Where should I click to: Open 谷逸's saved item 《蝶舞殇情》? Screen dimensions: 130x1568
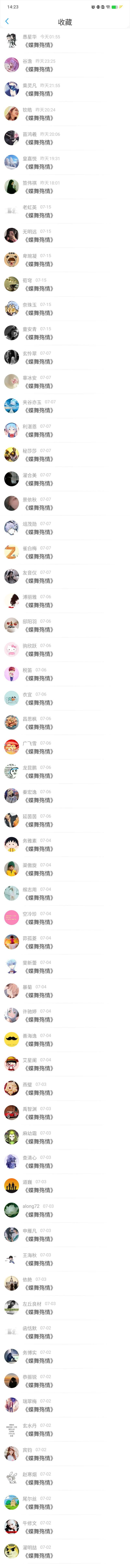65,65
